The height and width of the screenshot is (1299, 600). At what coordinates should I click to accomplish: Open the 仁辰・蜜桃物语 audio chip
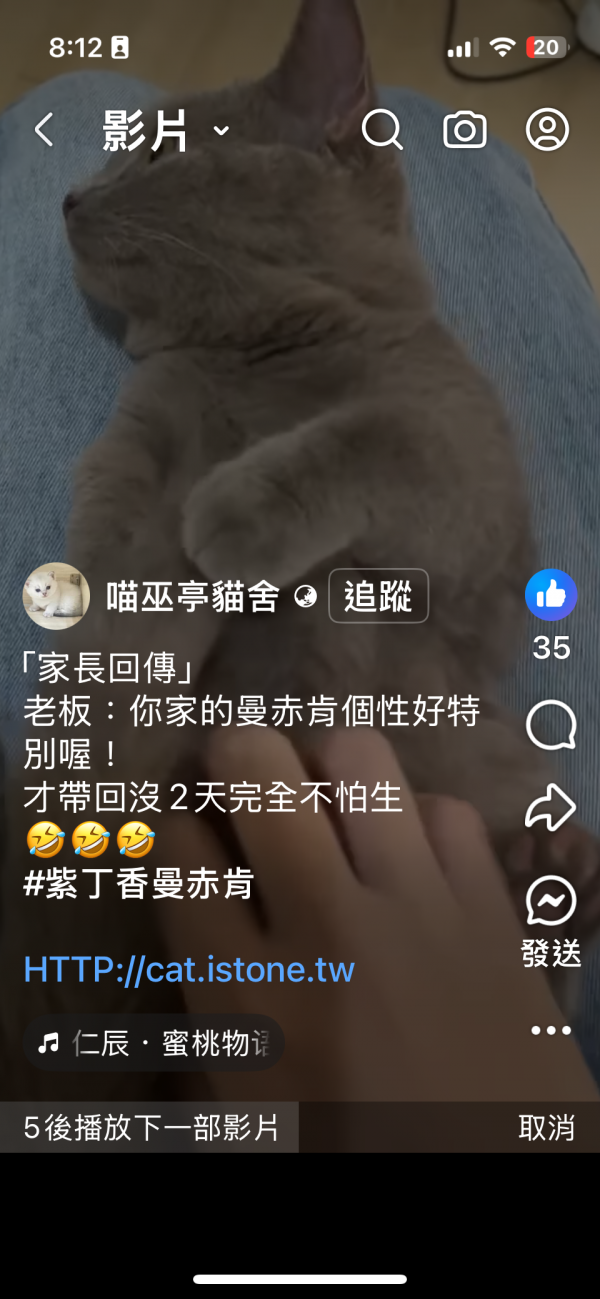(154, 1044)
